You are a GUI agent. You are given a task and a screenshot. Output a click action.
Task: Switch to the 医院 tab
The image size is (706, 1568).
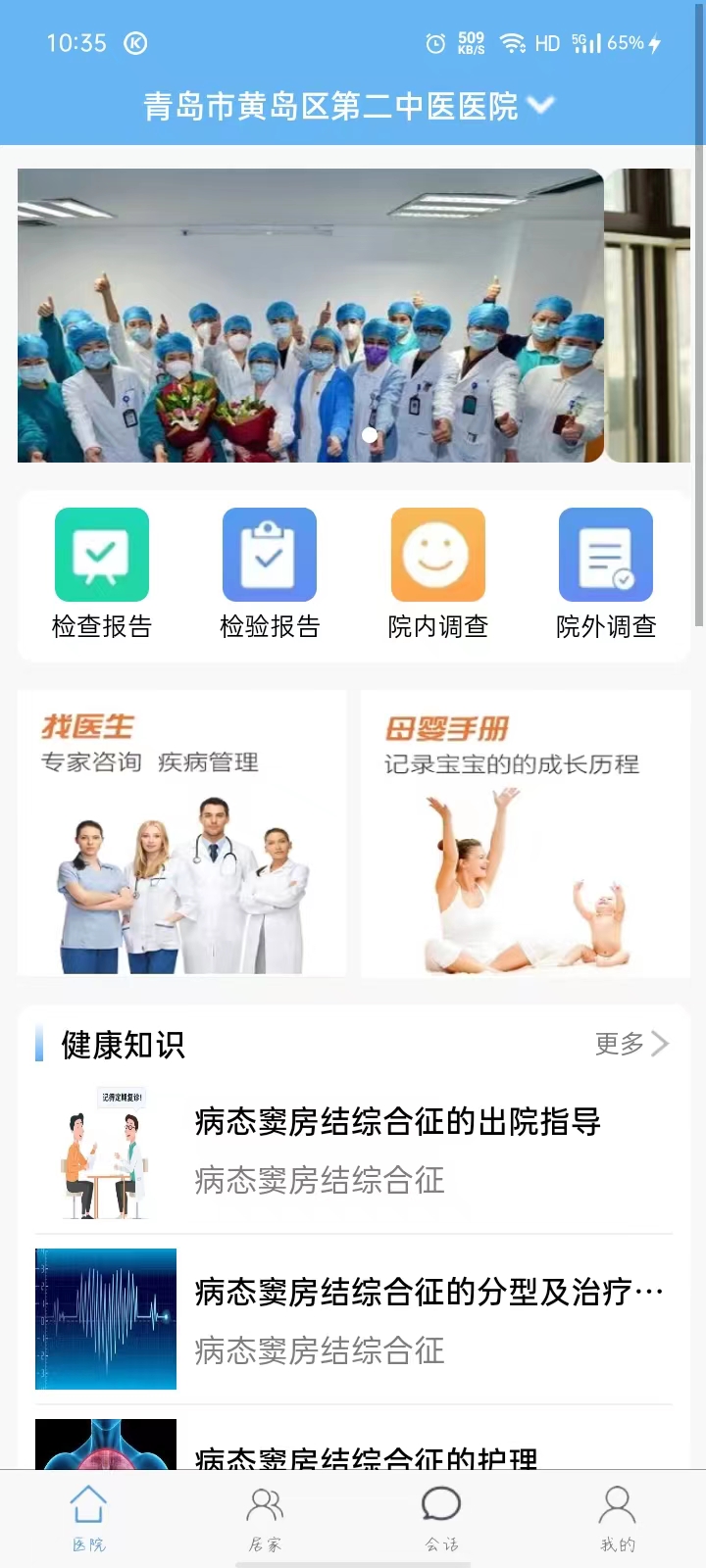click(88, 1519)
